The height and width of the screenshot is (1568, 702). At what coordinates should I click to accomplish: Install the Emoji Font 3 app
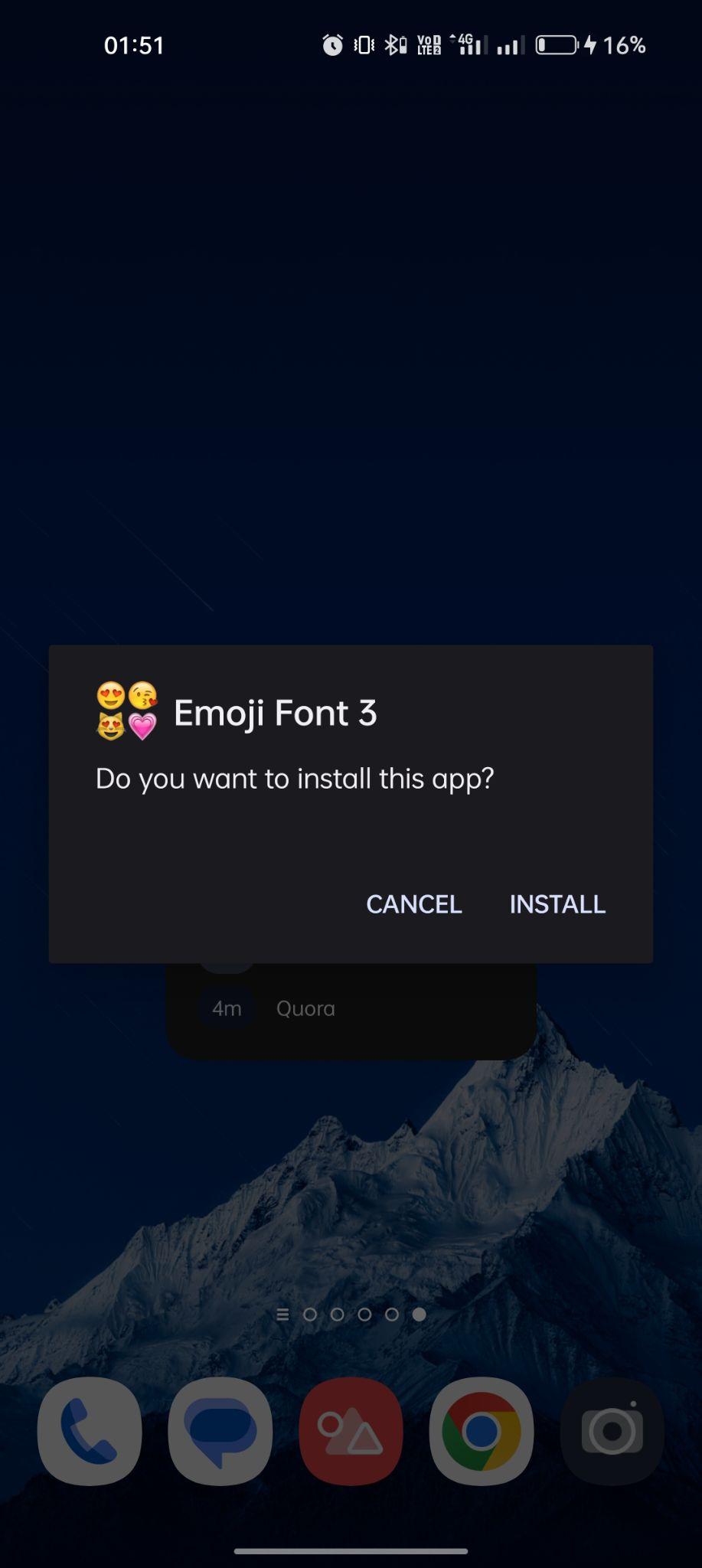tap(557, 904)
